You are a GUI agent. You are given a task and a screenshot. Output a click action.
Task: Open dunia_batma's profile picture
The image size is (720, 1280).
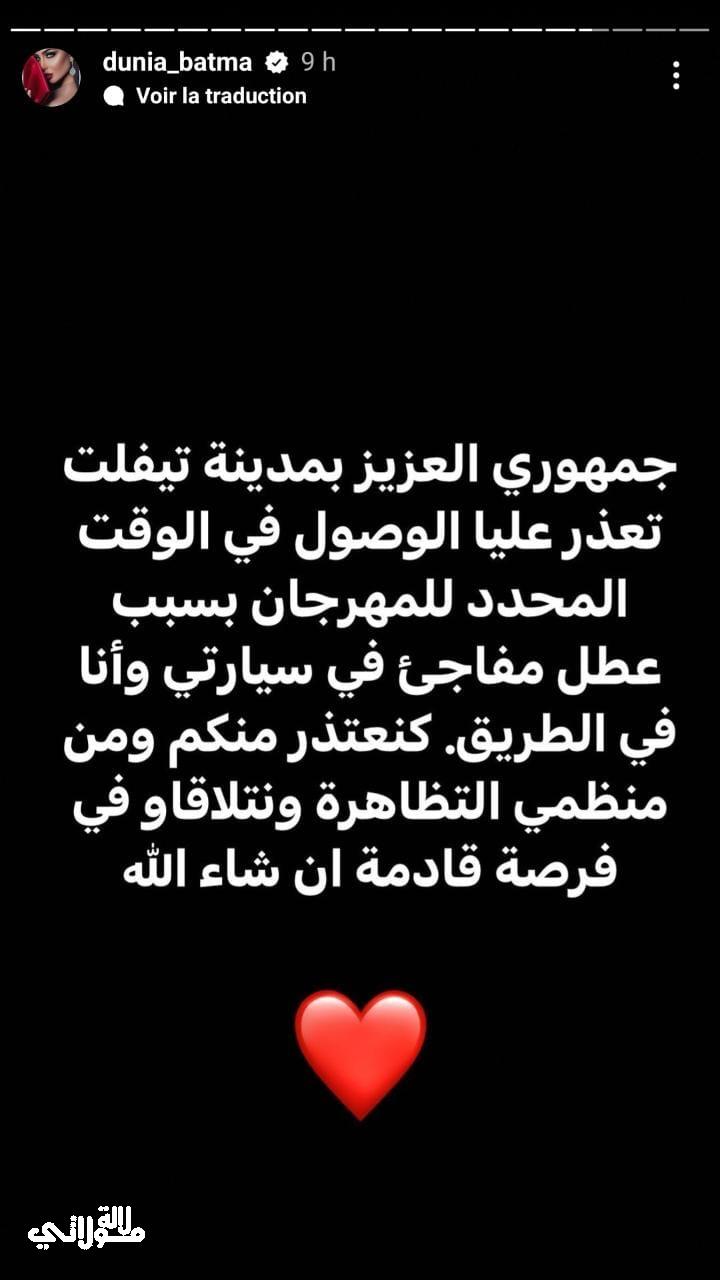[50, 77]
